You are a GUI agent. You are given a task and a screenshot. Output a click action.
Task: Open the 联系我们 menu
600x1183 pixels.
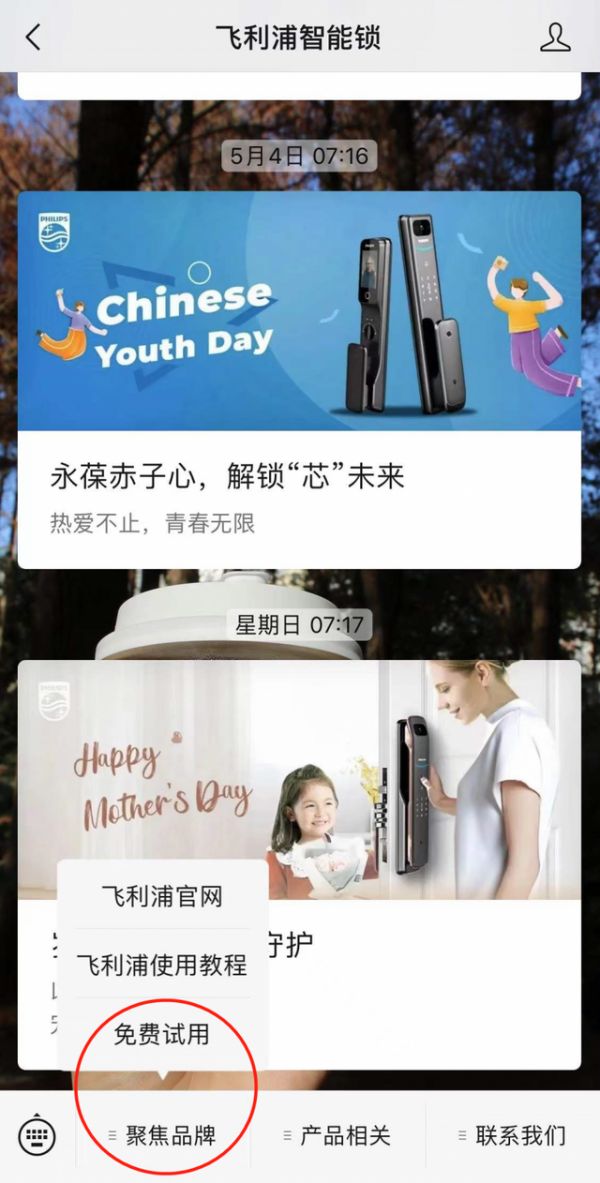coord(512,1136)
